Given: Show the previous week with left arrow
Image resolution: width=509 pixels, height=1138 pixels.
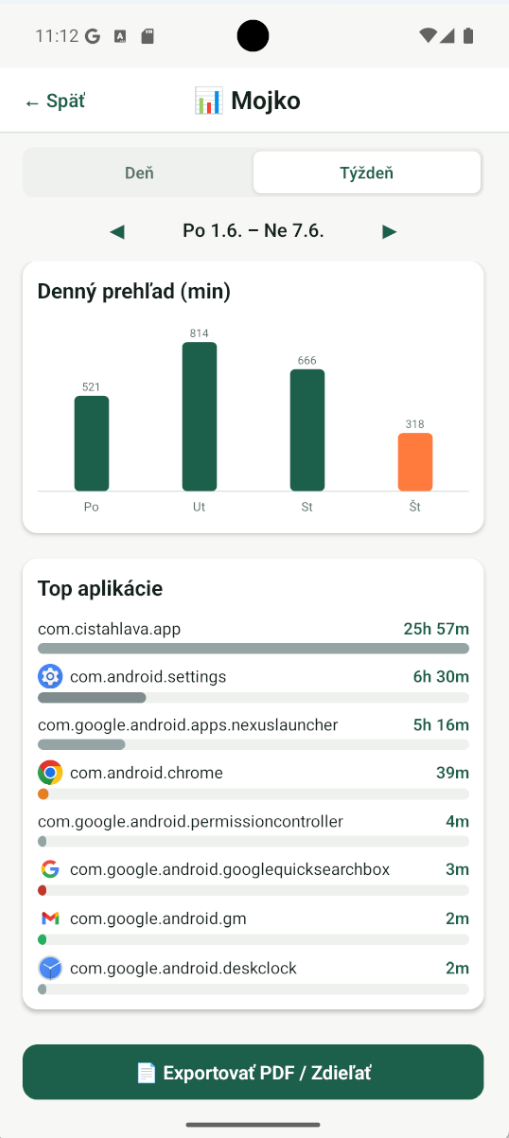Looking at the screenshot, I should [x=117, y=232].
